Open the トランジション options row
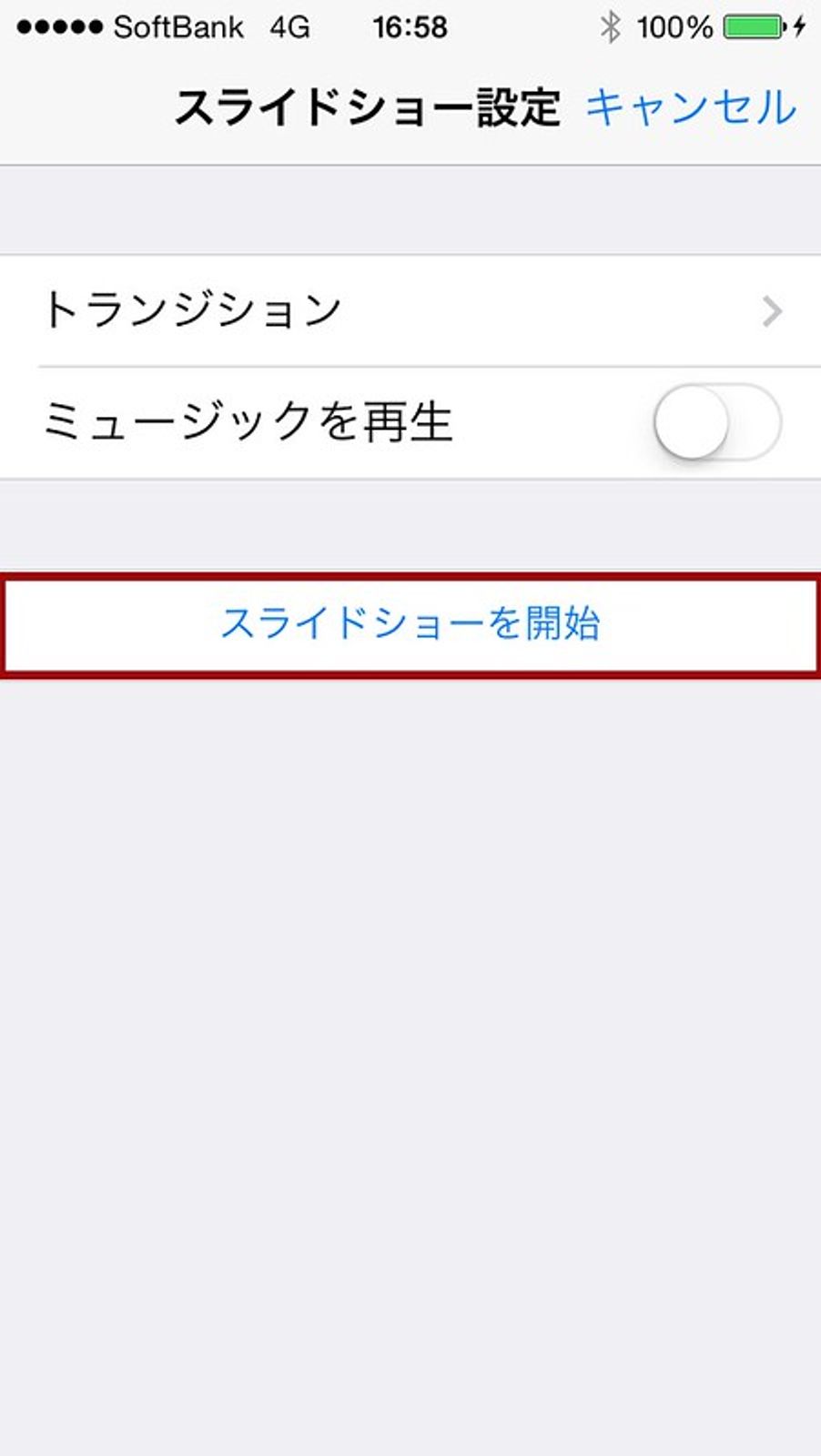Viewport: 821px width, 1456px height. coord(410,311)
